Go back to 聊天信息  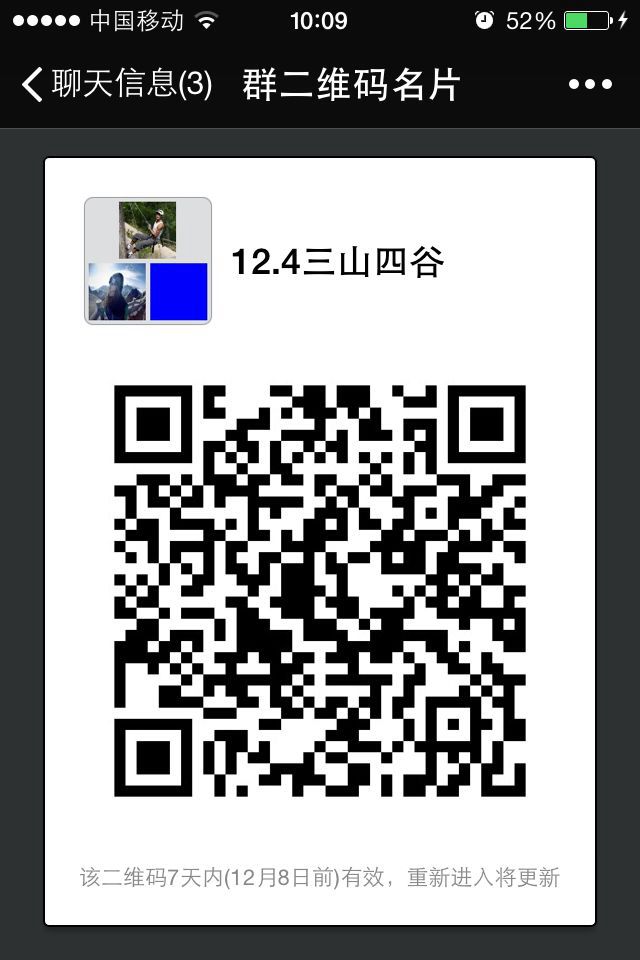click(x=115, y=85)
